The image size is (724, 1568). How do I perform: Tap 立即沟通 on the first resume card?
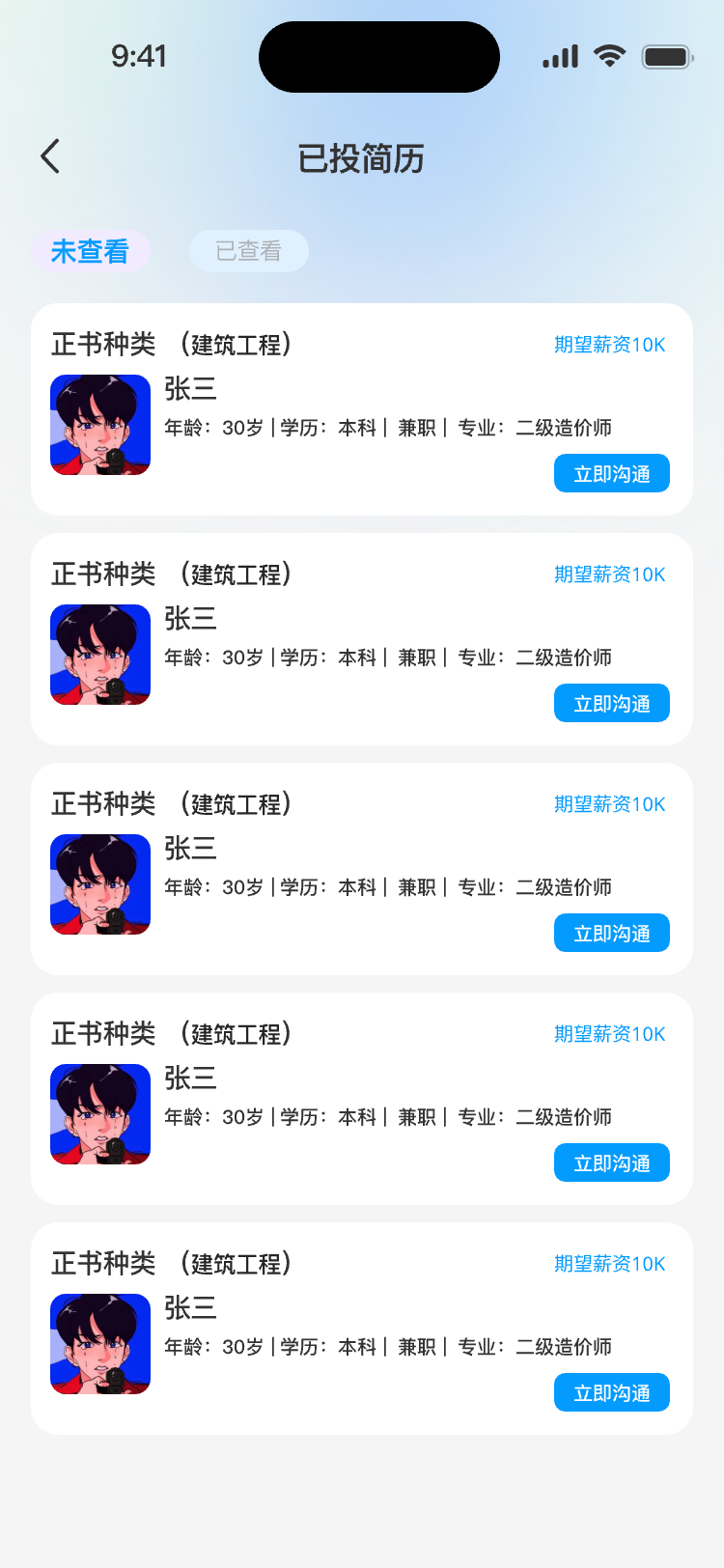(x=611, y=473)
